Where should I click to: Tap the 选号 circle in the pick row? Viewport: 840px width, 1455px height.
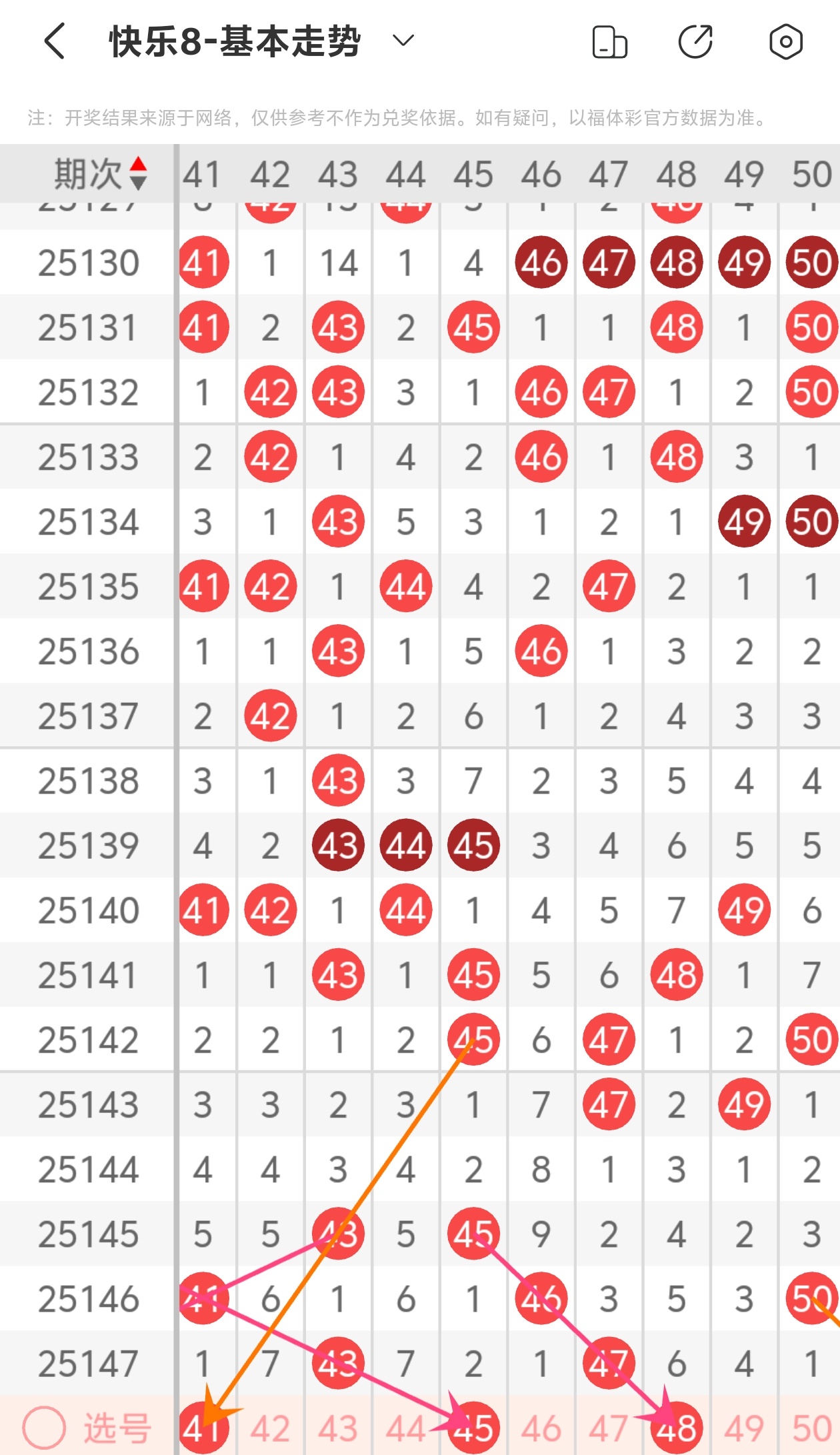click(x=44, y=1428)
